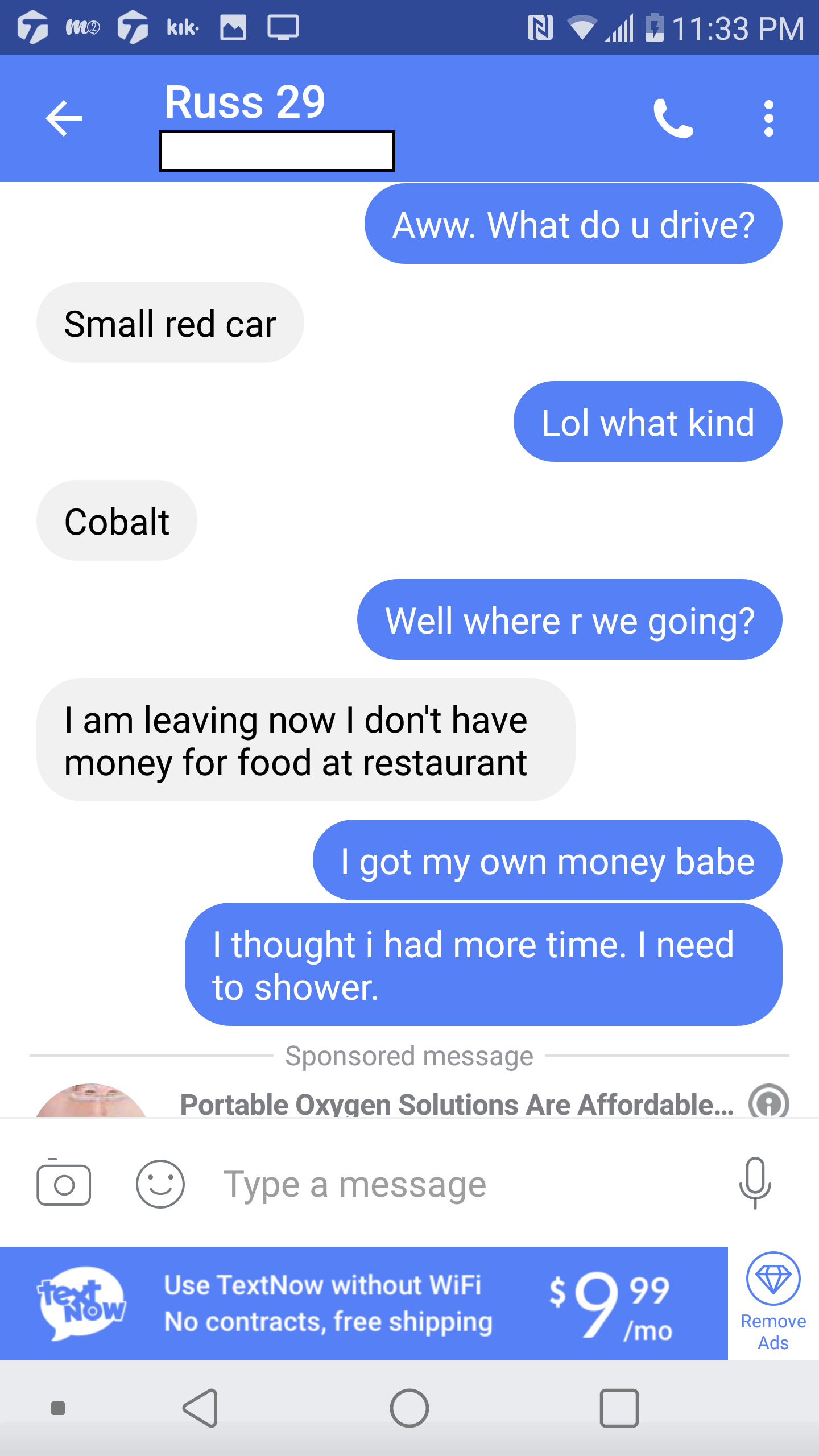Go back from the Russ 29 chat
The width and height of the screenshot is (819, 1456).
[x=64, y=118]
